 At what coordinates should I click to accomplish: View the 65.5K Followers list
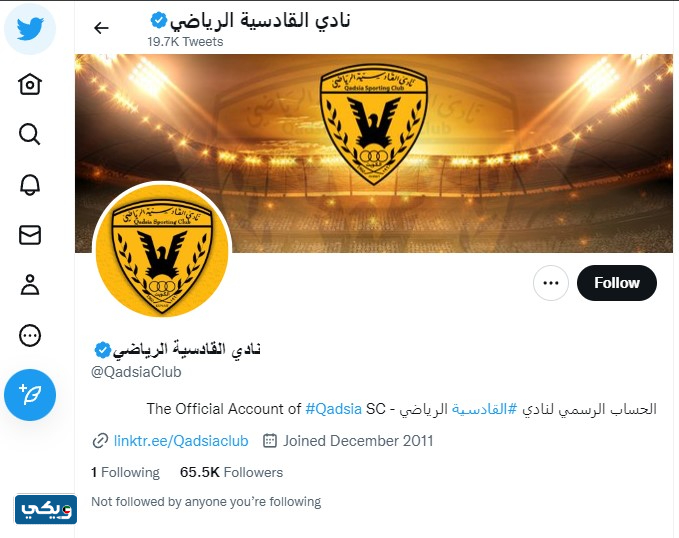tap(231, 472)
